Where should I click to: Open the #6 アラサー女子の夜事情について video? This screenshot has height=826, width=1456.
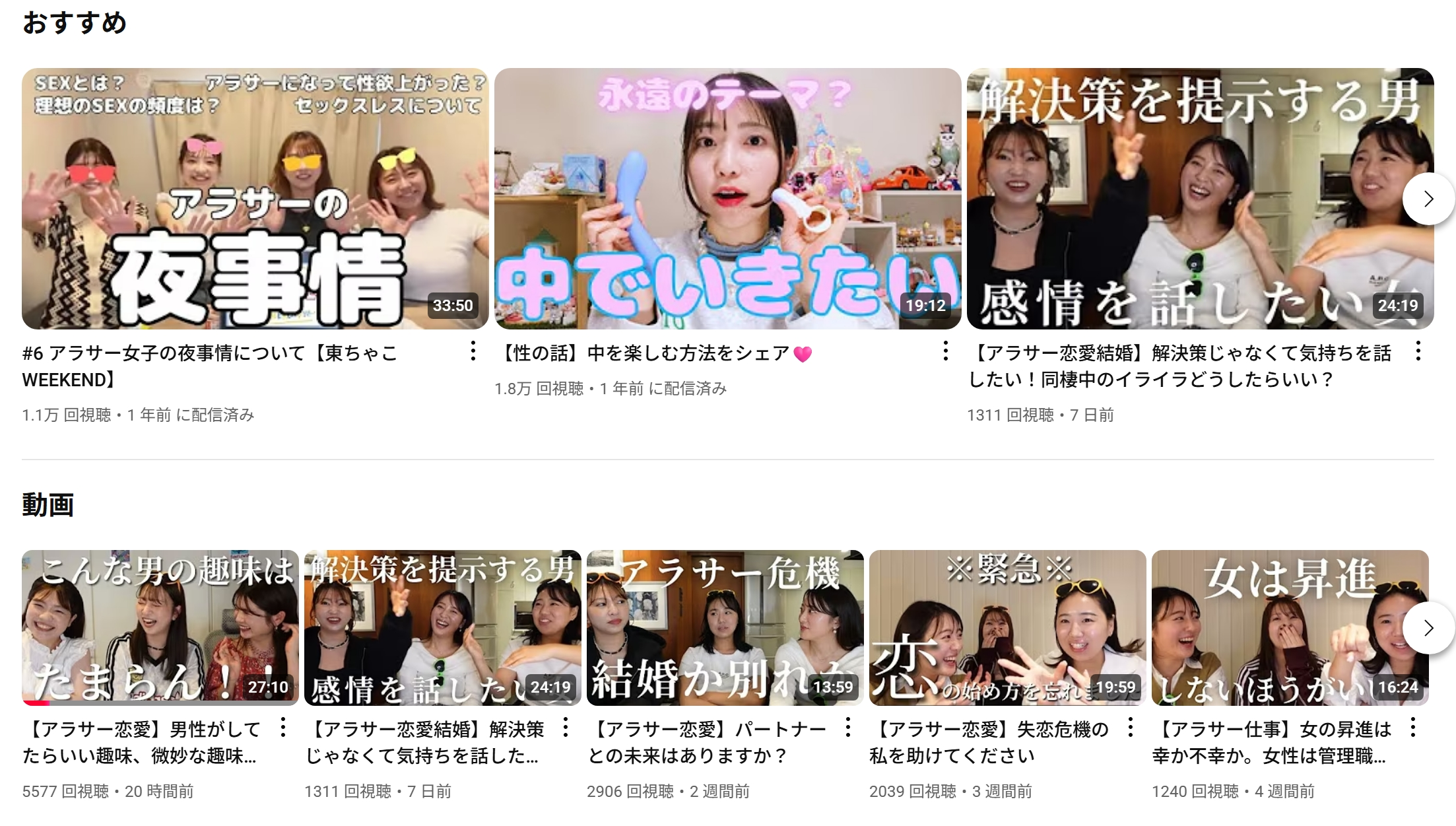tap(255, 198)
